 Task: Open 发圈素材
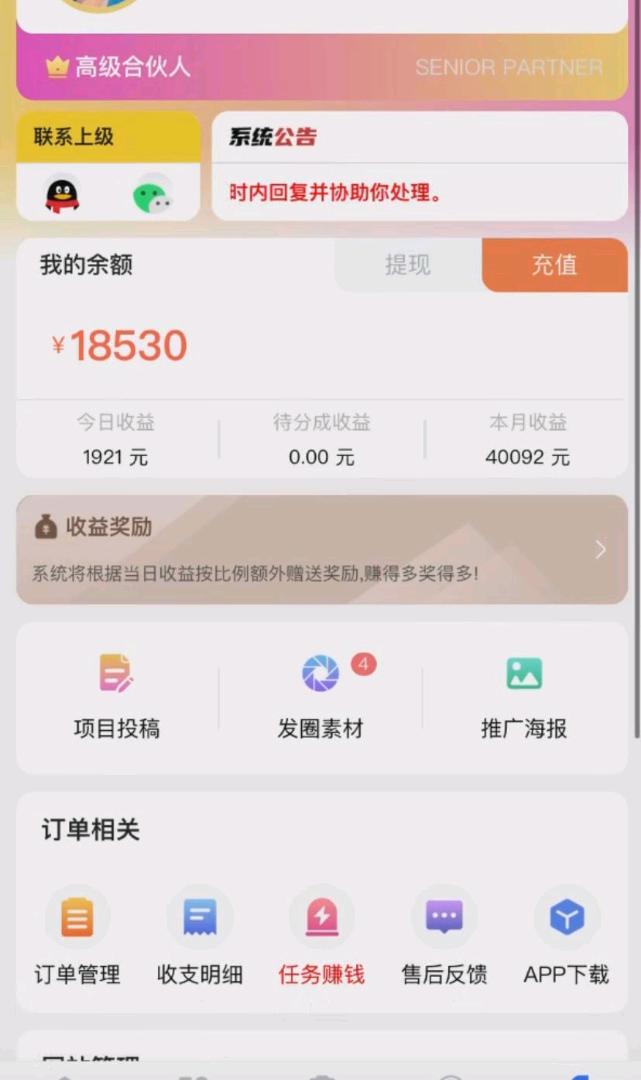coord(320,696)
